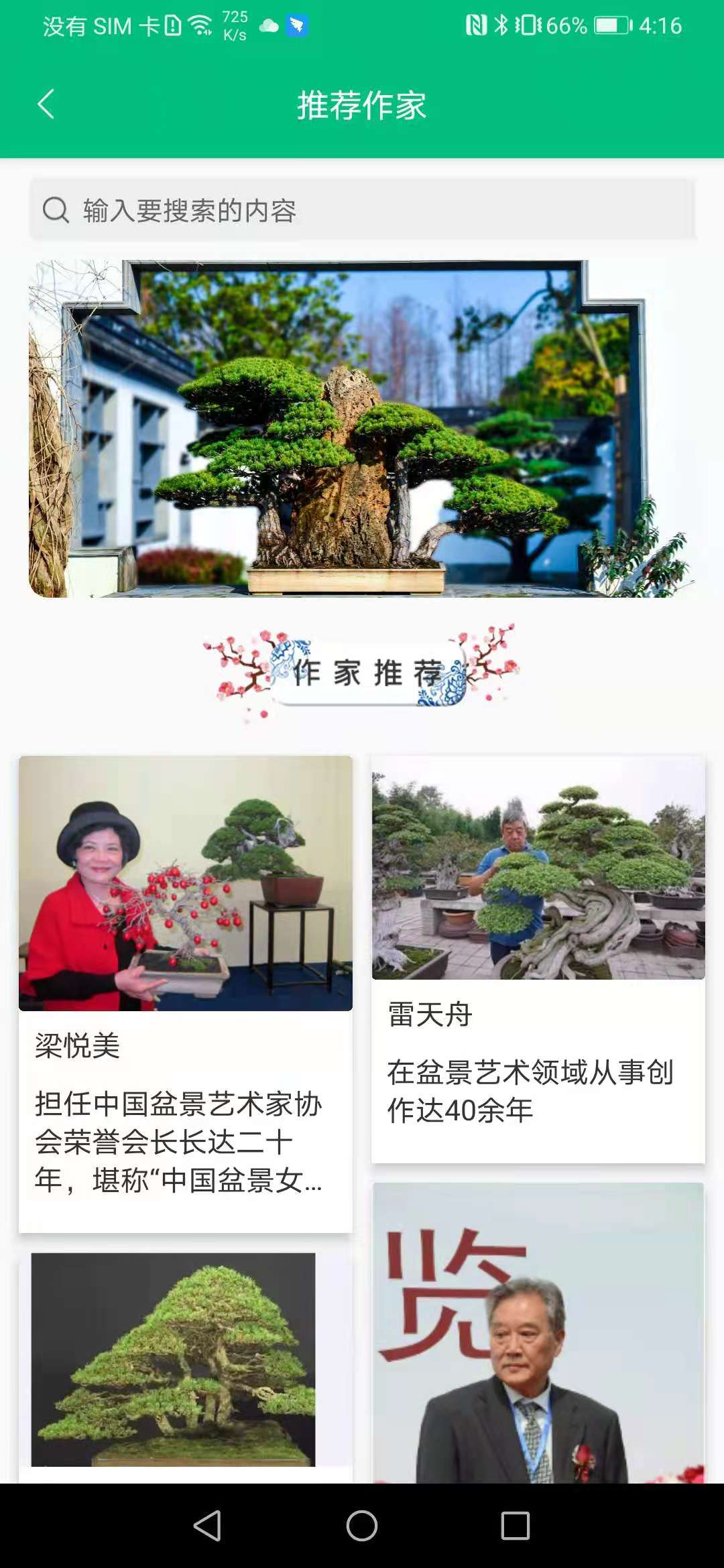Viewport: 724px width, 1568px height.
Task: Open the bonsai banner at the top
Action: pyautogui.click(x=362, y=429)
